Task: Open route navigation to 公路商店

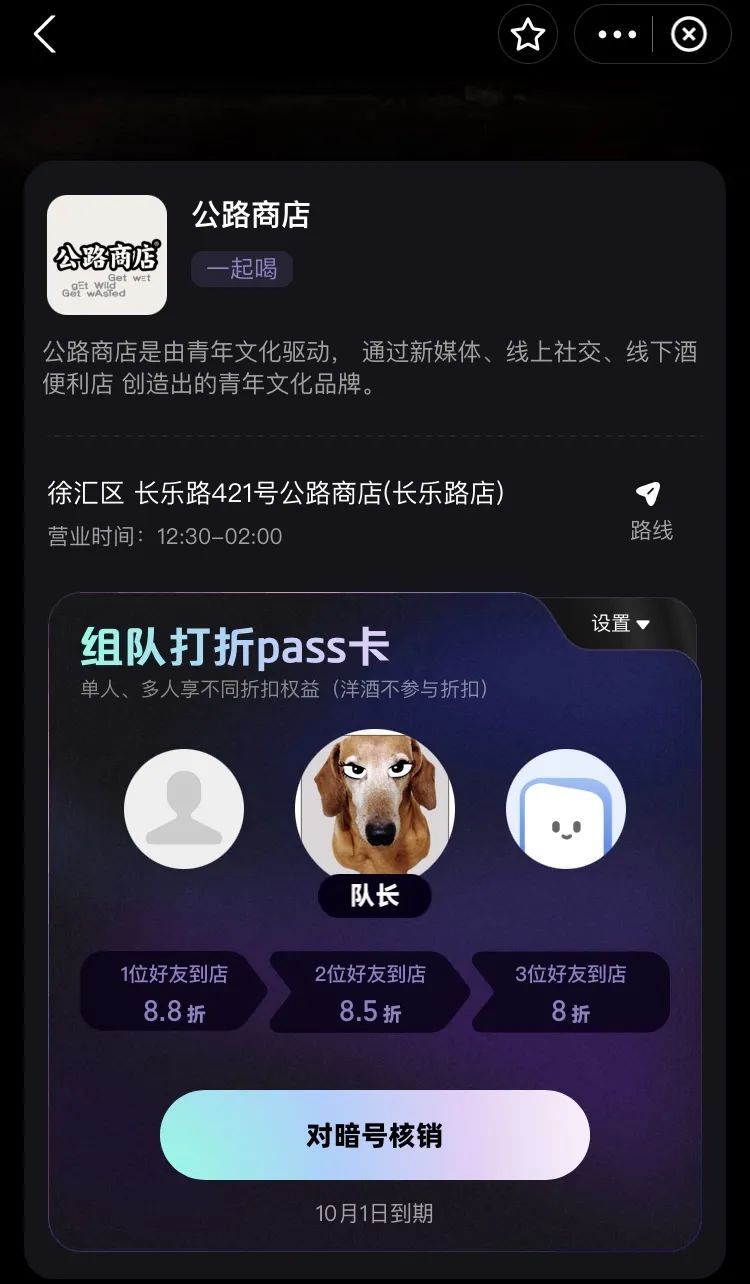Action: coord(651,510)
